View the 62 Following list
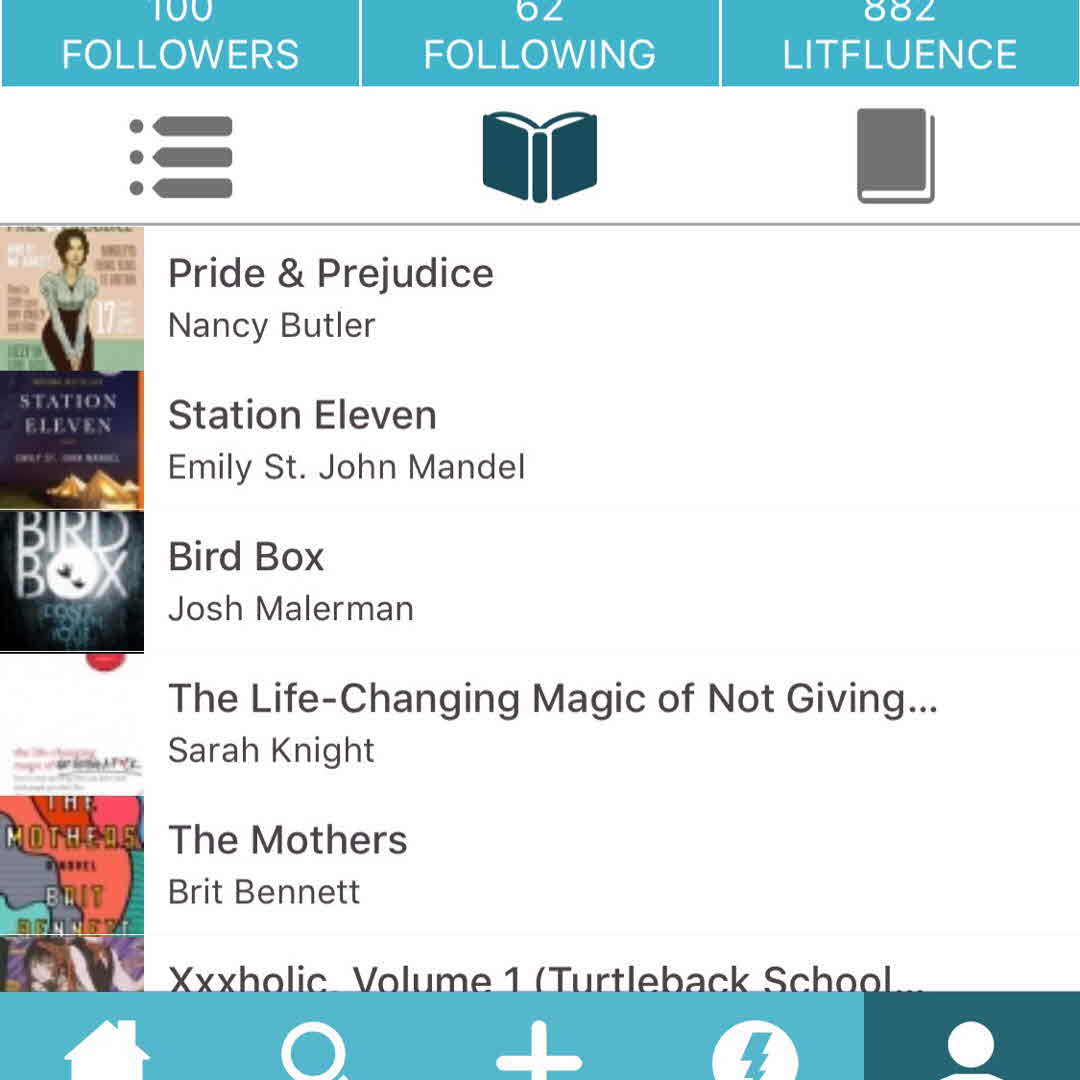 pyautogui.click(x=540, y=42)
